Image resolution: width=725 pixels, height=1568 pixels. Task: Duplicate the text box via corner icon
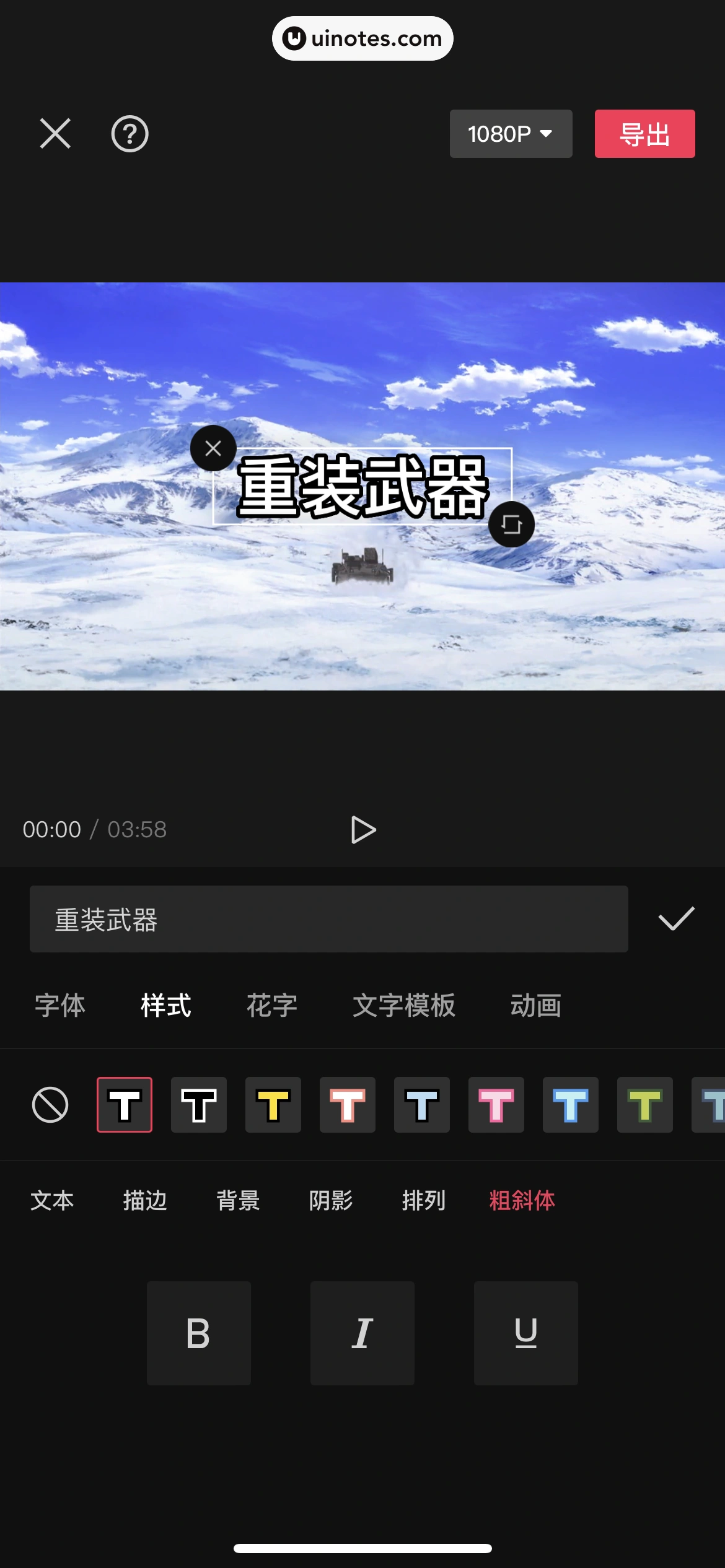(x=511, y=524)
